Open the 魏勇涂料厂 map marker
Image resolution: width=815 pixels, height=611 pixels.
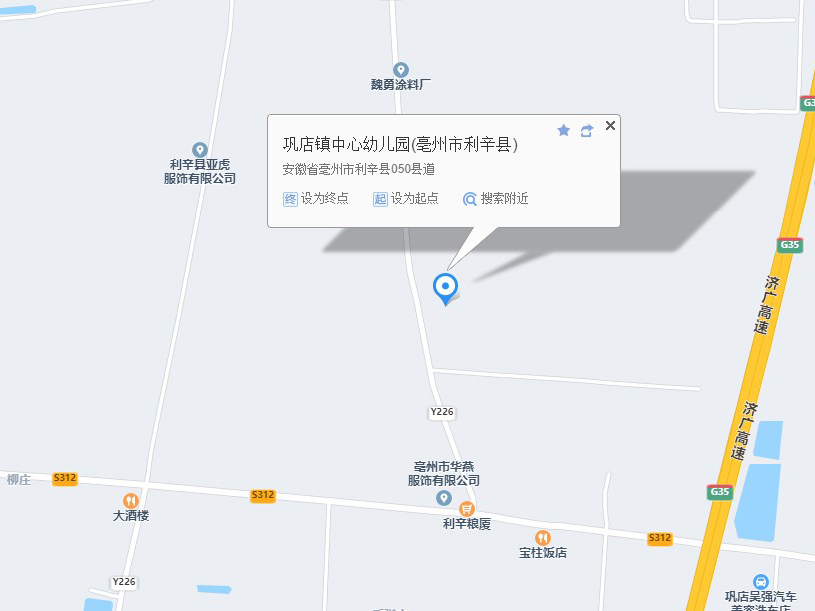400,70
